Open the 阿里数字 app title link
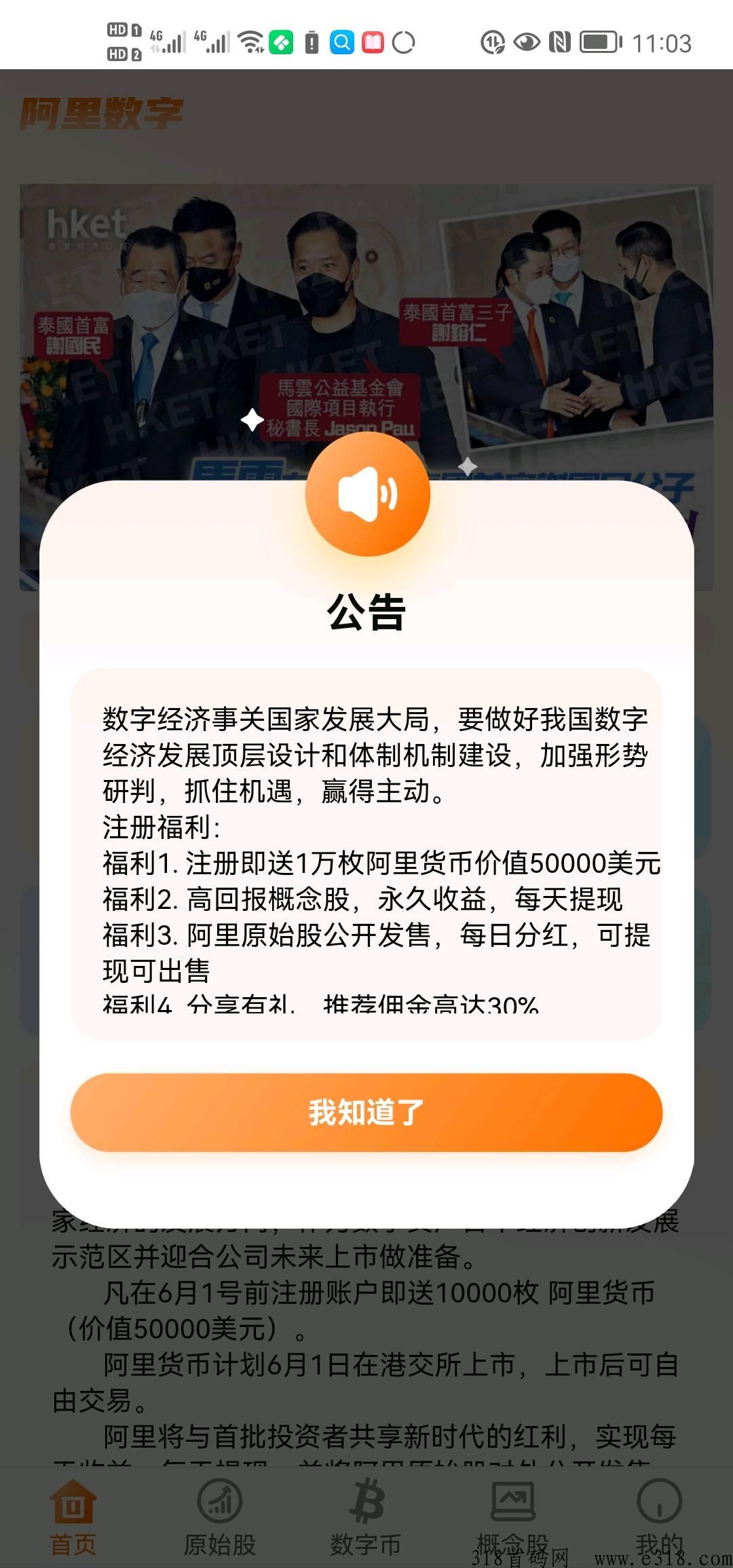 pyautogui.click(x=100, y=112)
